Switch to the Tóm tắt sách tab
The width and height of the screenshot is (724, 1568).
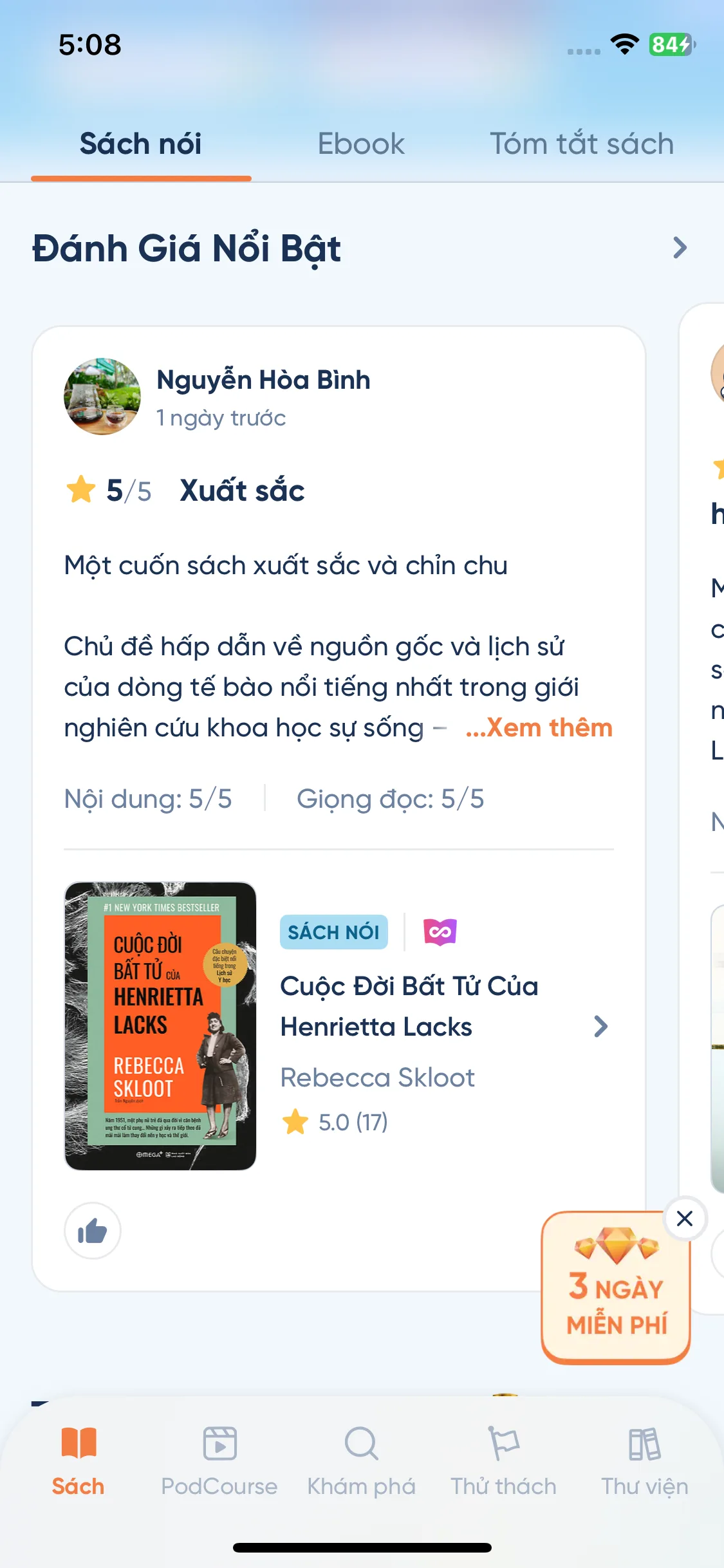click(582, 144)
